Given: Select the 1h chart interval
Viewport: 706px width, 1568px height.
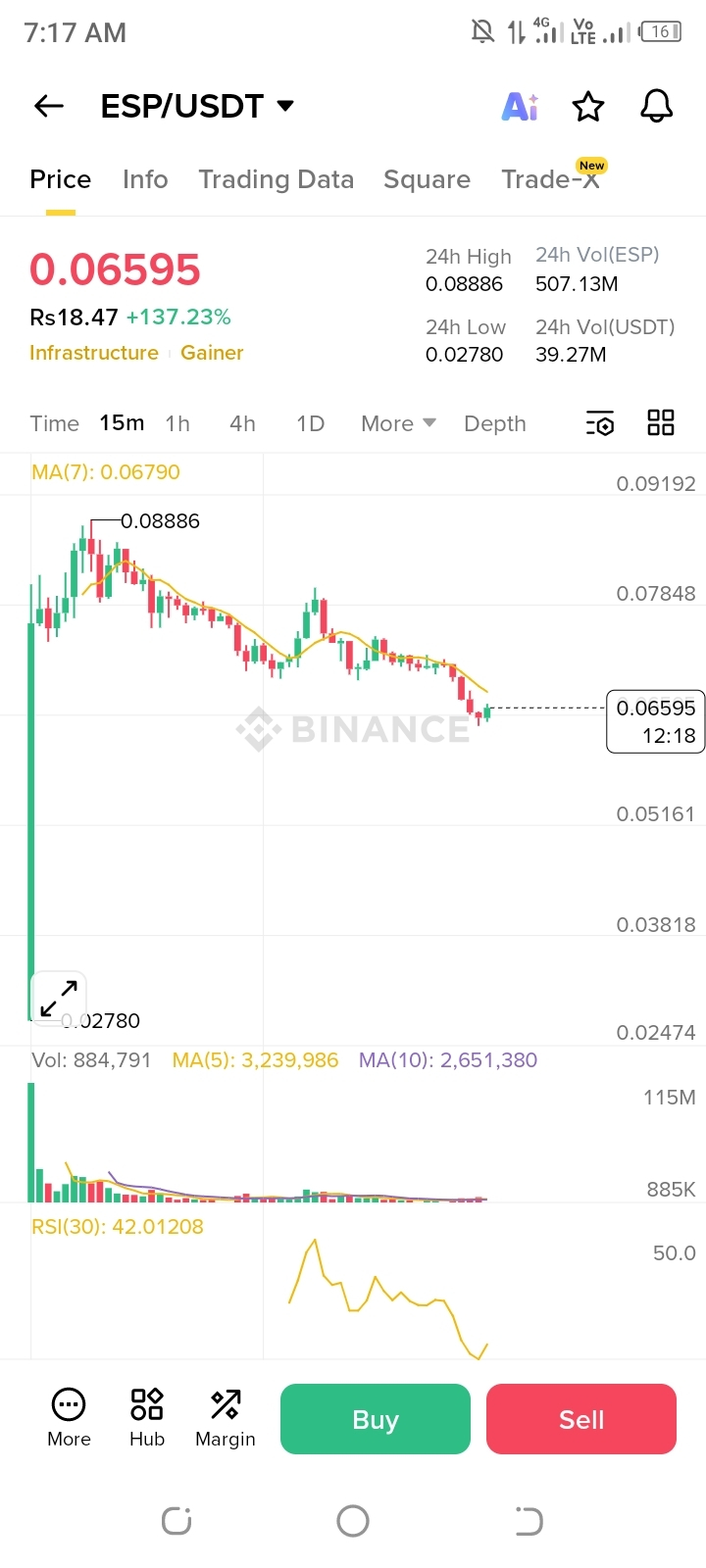Looking at the screenshot, I should (x=177, y=423).
